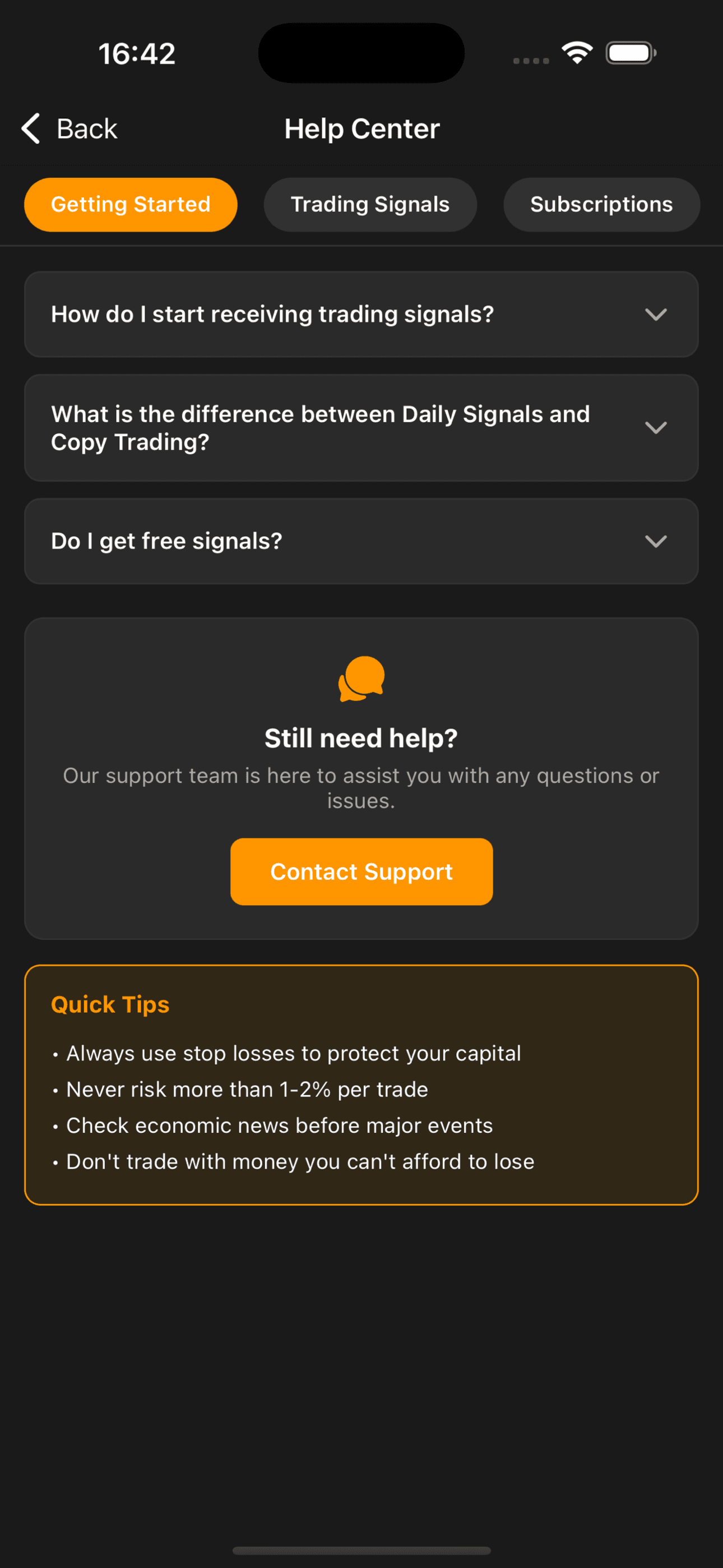Expand the Daily Signals vs Copy Trading question
The height and width of the screenshot is (1568, 723).
[361, 428]
